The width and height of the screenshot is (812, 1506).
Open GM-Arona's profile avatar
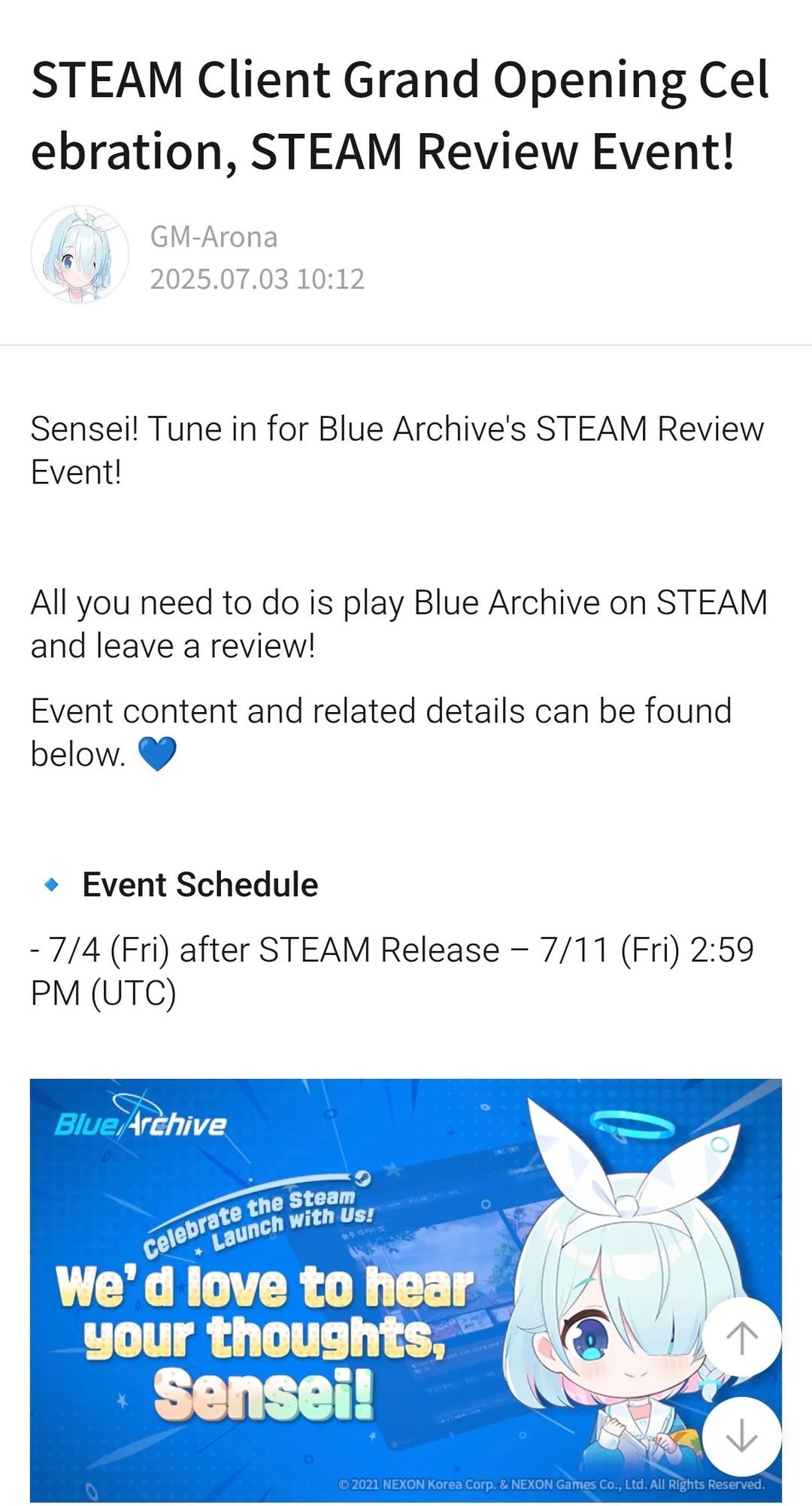click(x=80, y=255)
